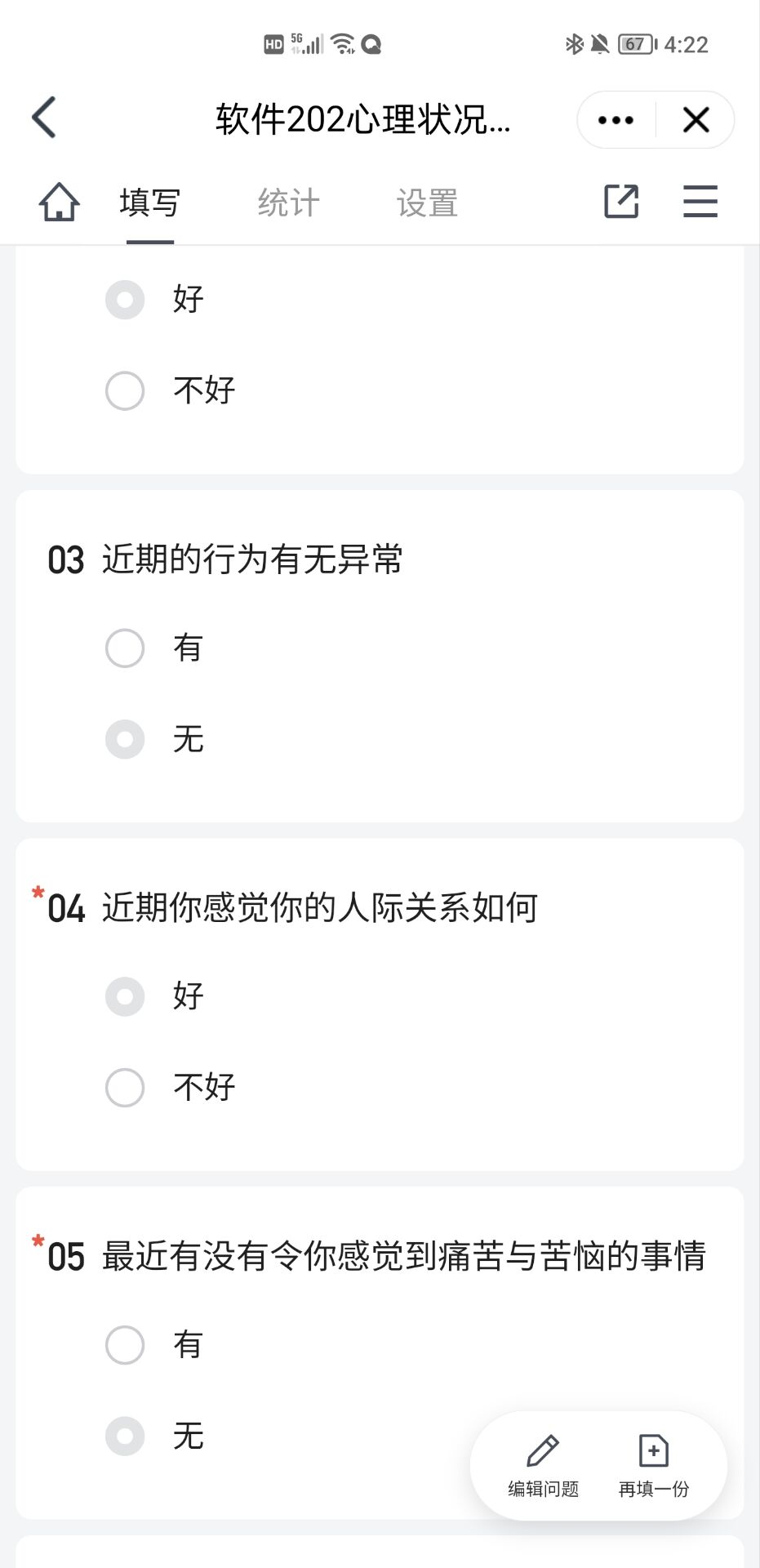This screenshot has width=760, height=1568.
Task: Close the mini program with X
Action: point(696,120)
